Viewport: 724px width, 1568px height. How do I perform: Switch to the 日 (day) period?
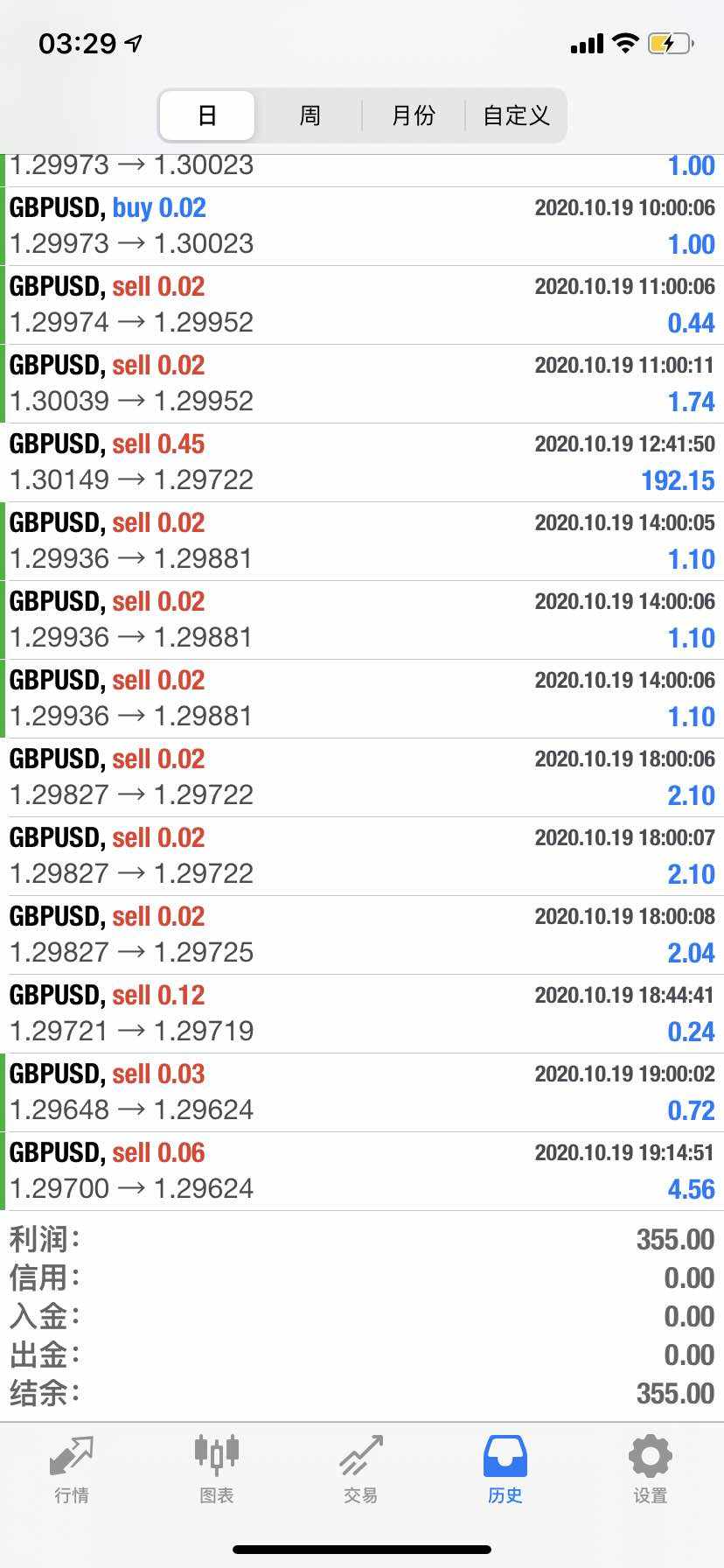pyautogui.click(x=207, y=115)
